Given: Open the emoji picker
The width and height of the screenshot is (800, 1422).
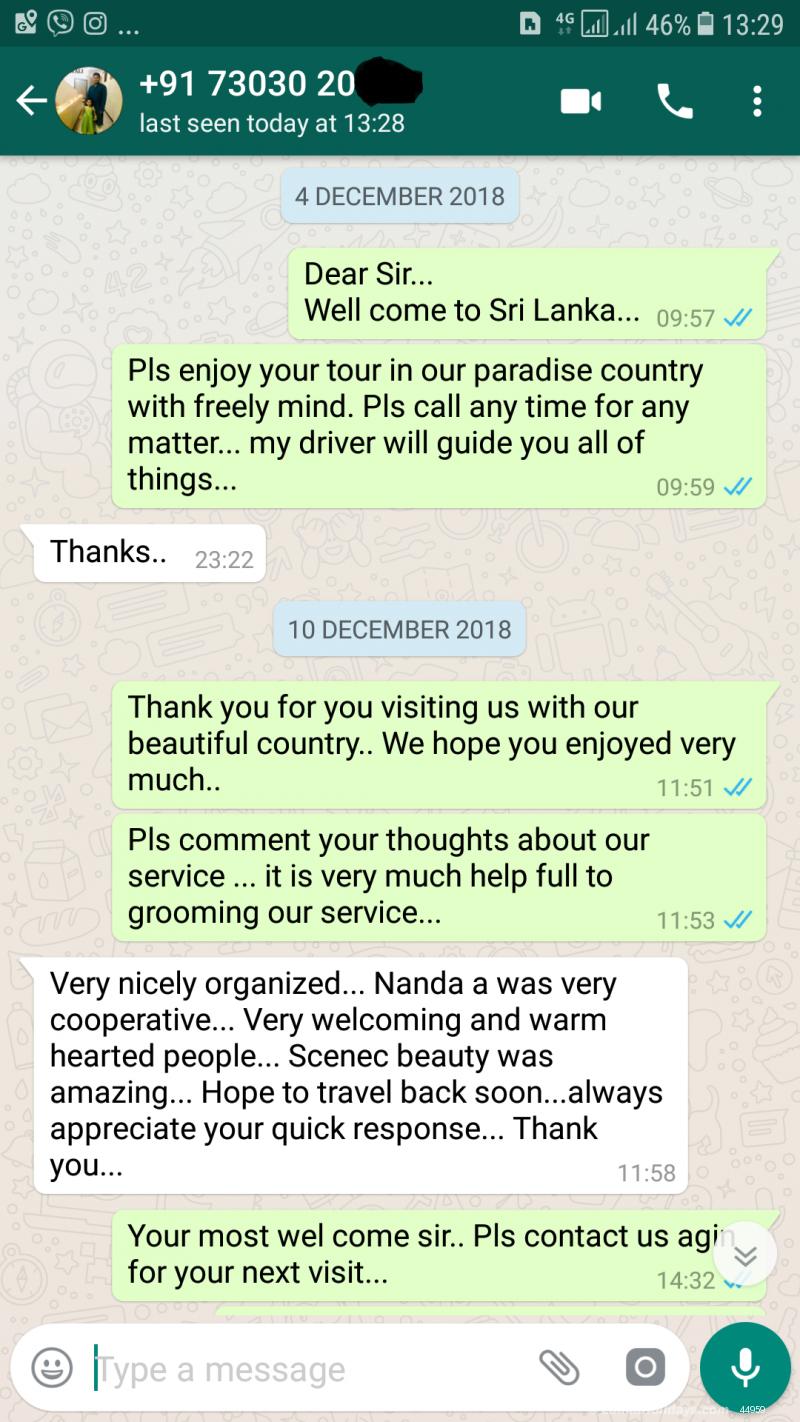Looking at the screenshot, I should pos(52,1367).
